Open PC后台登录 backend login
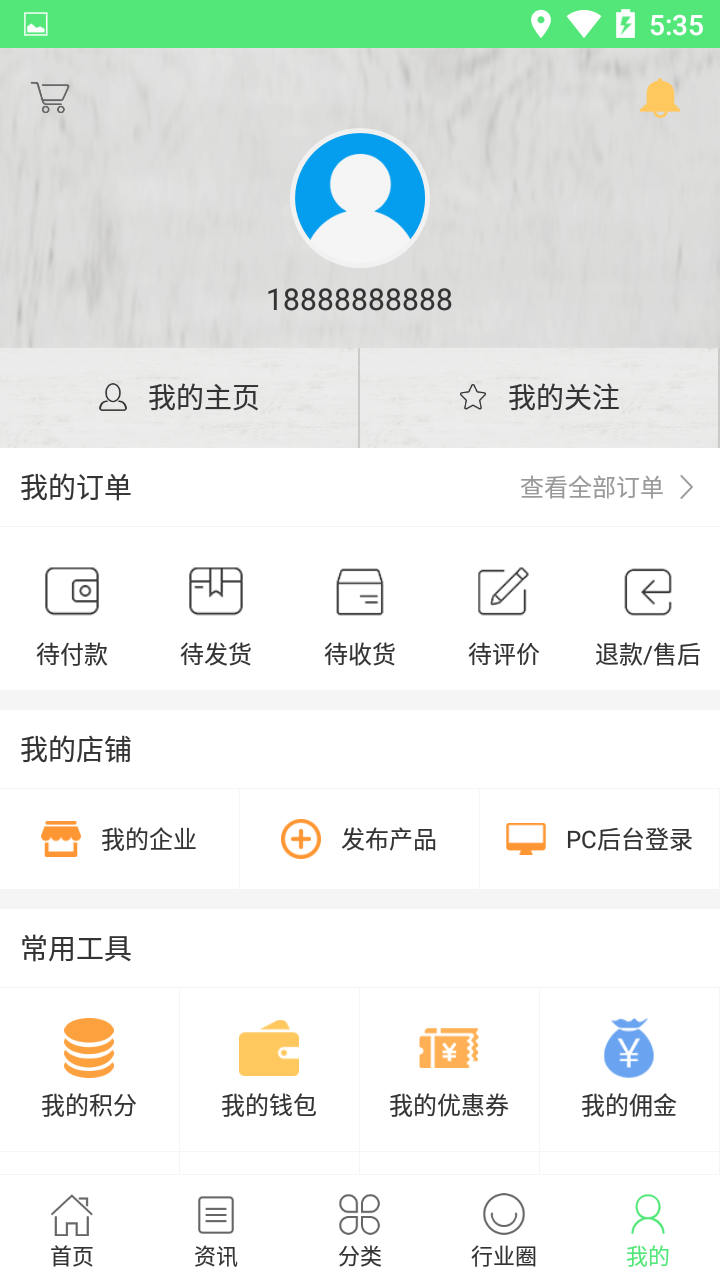 (600, 839)
